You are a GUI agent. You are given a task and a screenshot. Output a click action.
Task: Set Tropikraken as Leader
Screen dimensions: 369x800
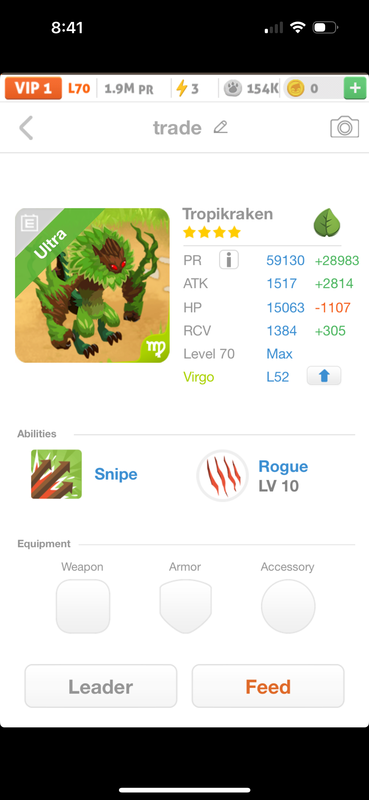click(101, 686)
